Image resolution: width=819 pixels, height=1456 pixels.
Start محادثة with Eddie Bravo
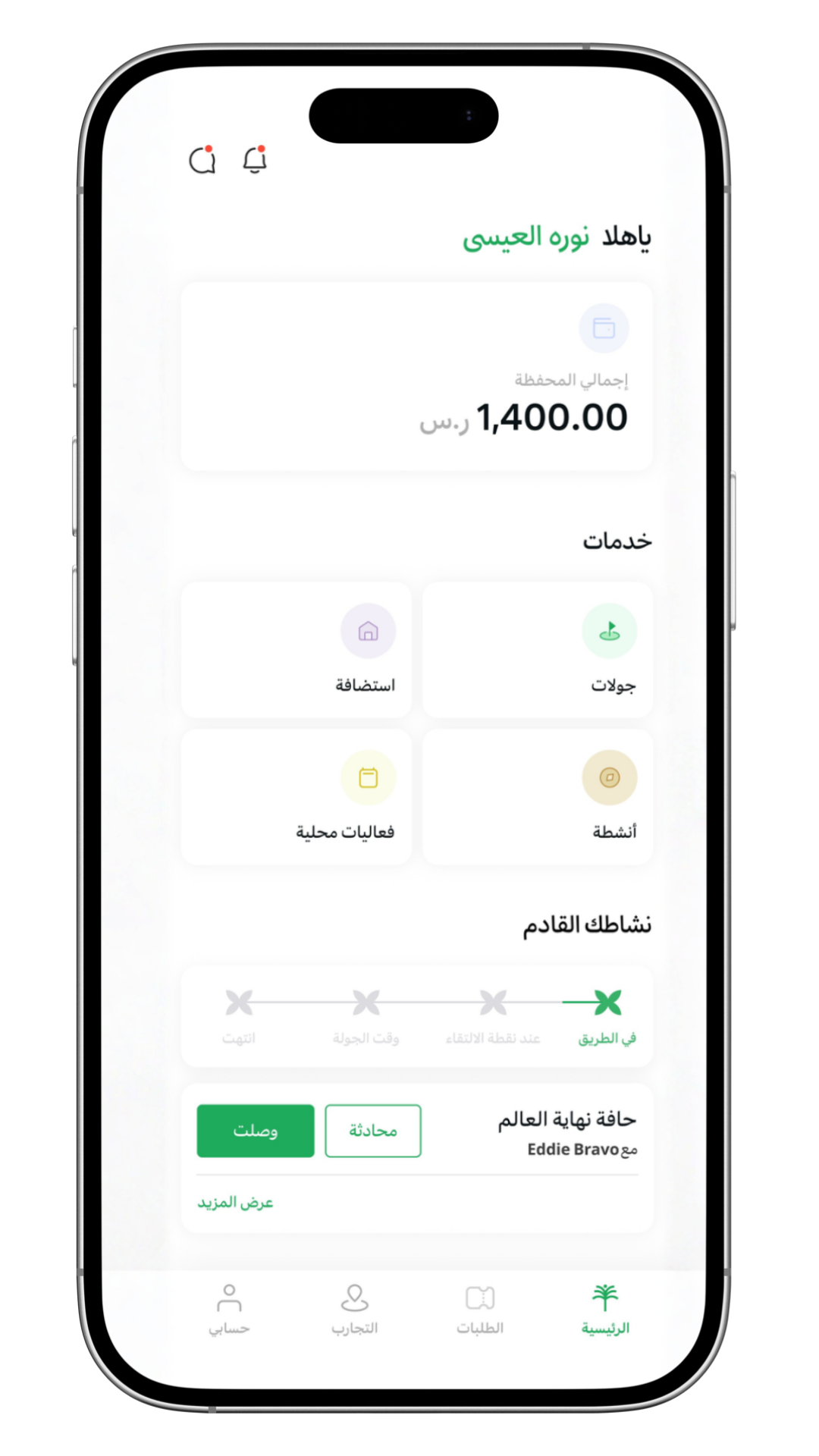point(372,1131)
